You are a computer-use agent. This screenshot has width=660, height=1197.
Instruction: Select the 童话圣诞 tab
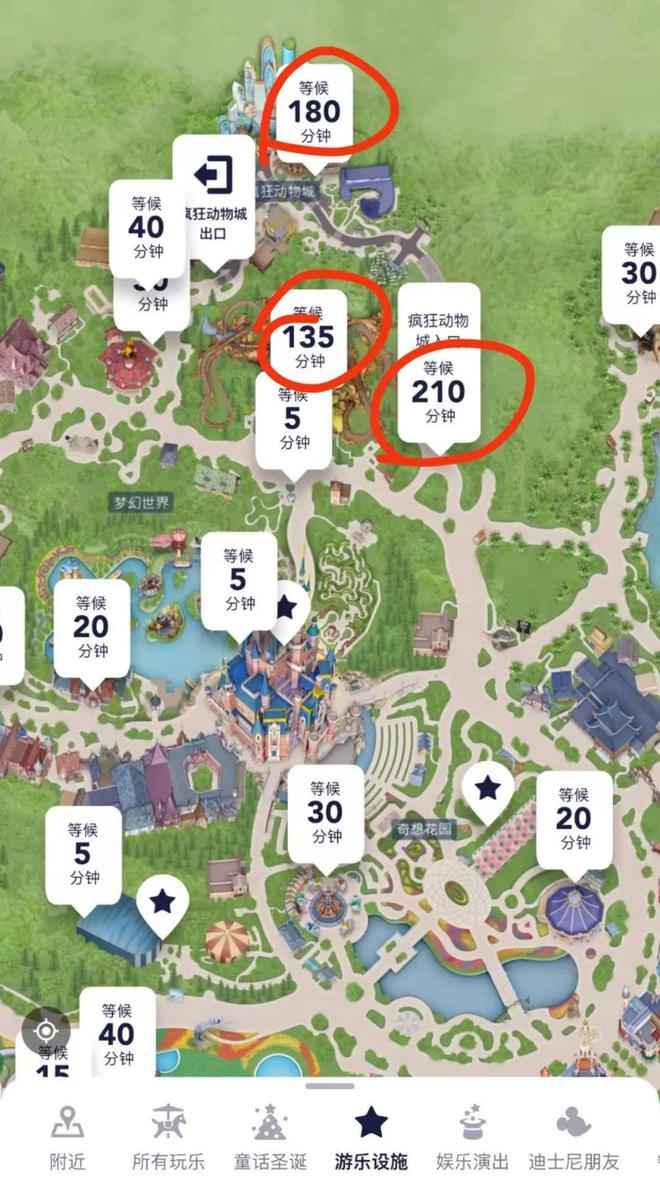coord(270,1138)
